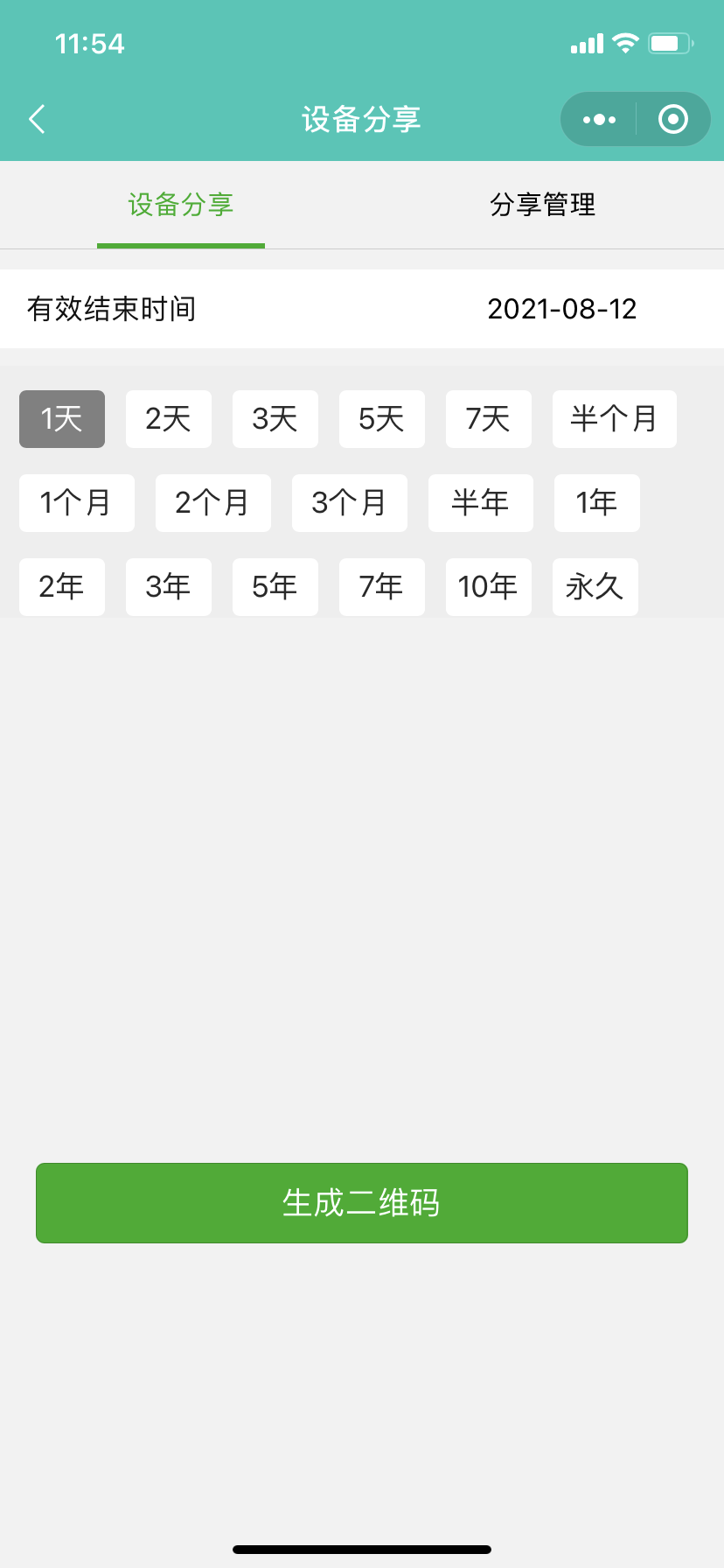Close the mini program with the circle icon
Screen dimensions: 724x1568
point(672,119)
